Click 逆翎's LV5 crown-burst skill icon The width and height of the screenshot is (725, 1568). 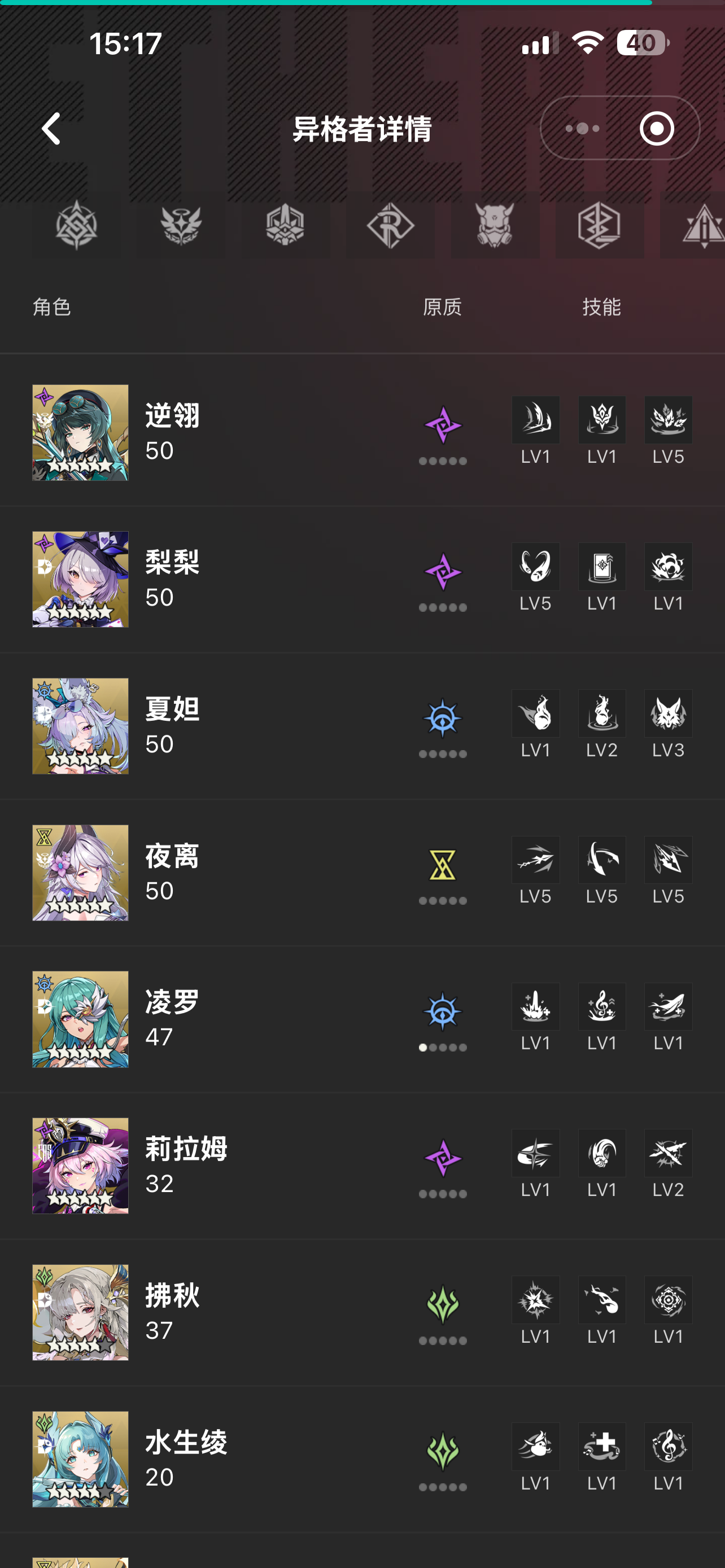[667, 419]
